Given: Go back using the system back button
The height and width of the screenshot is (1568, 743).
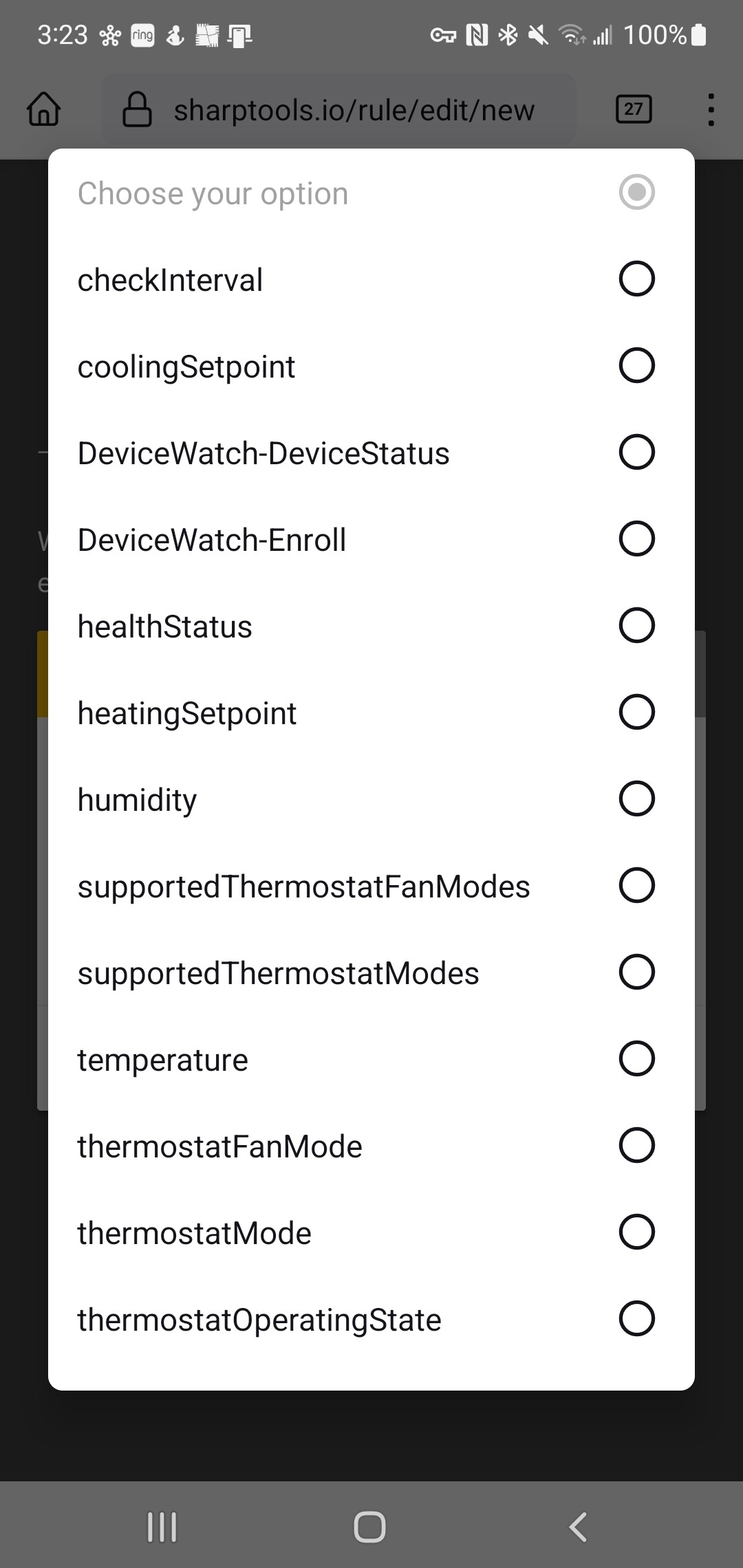Looking at the screenshot, I should (579, 1527).
